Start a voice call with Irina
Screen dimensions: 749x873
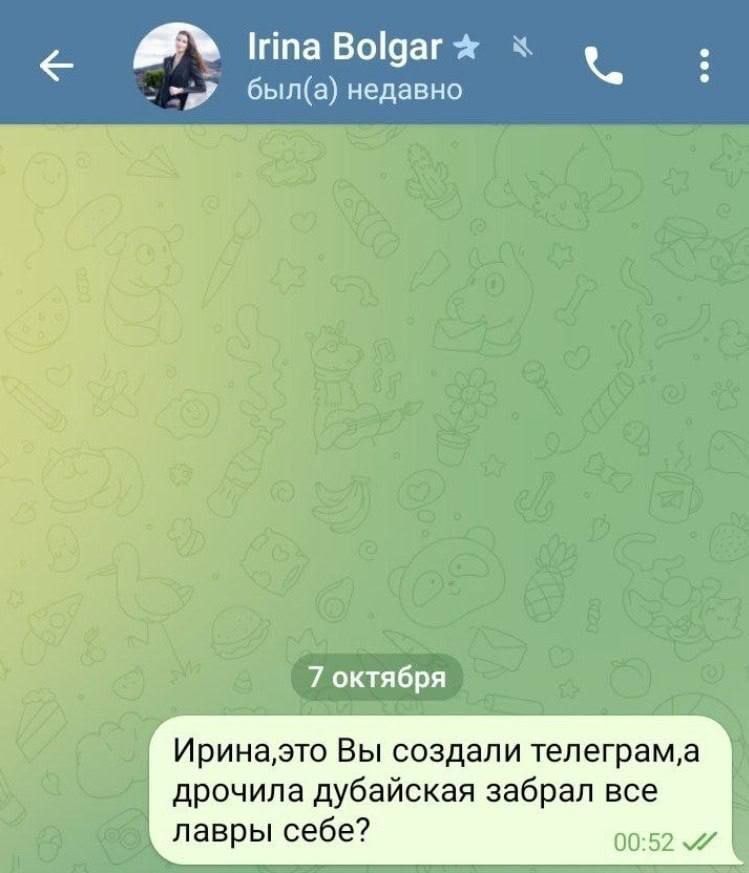[x=603, y=66]
